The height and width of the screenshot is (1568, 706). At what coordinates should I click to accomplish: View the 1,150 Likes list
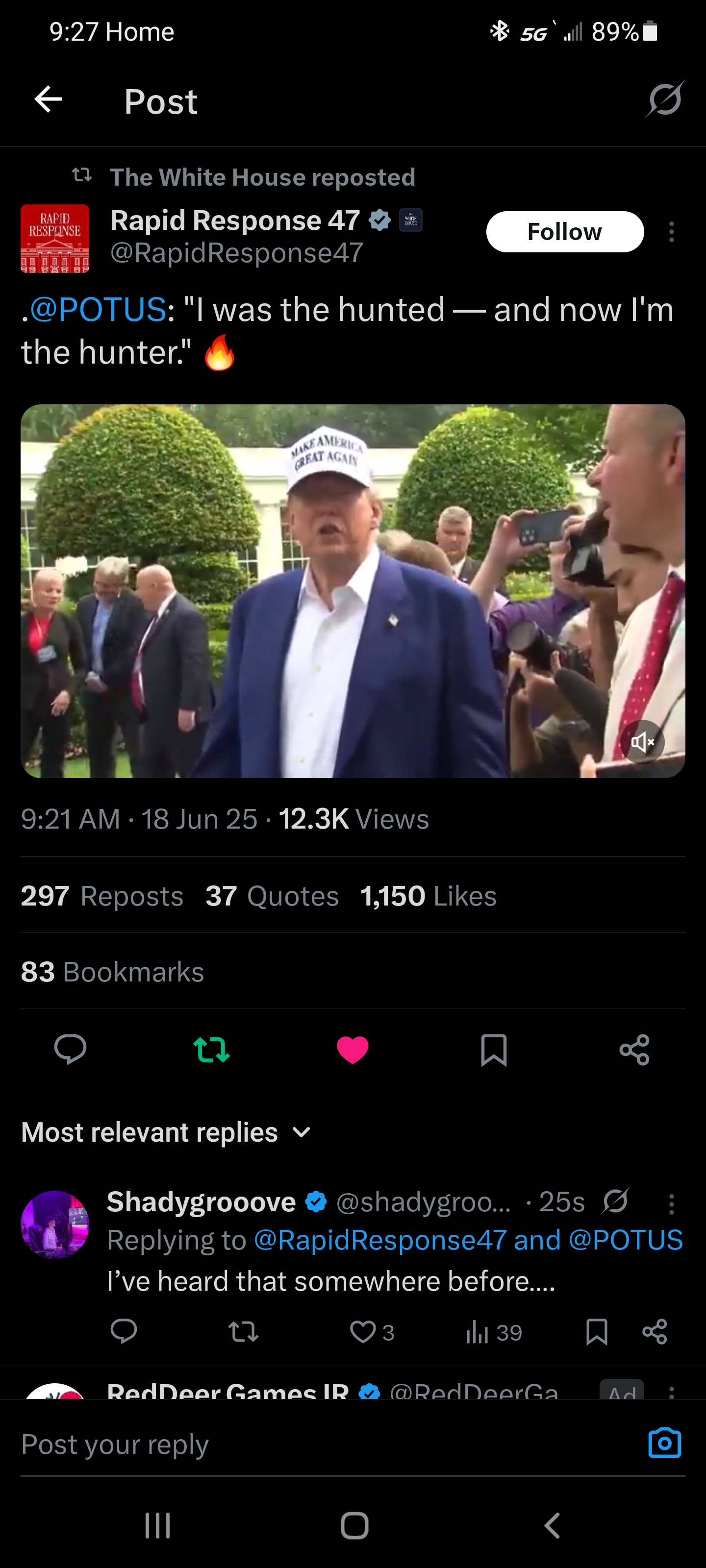click(428, 896)
